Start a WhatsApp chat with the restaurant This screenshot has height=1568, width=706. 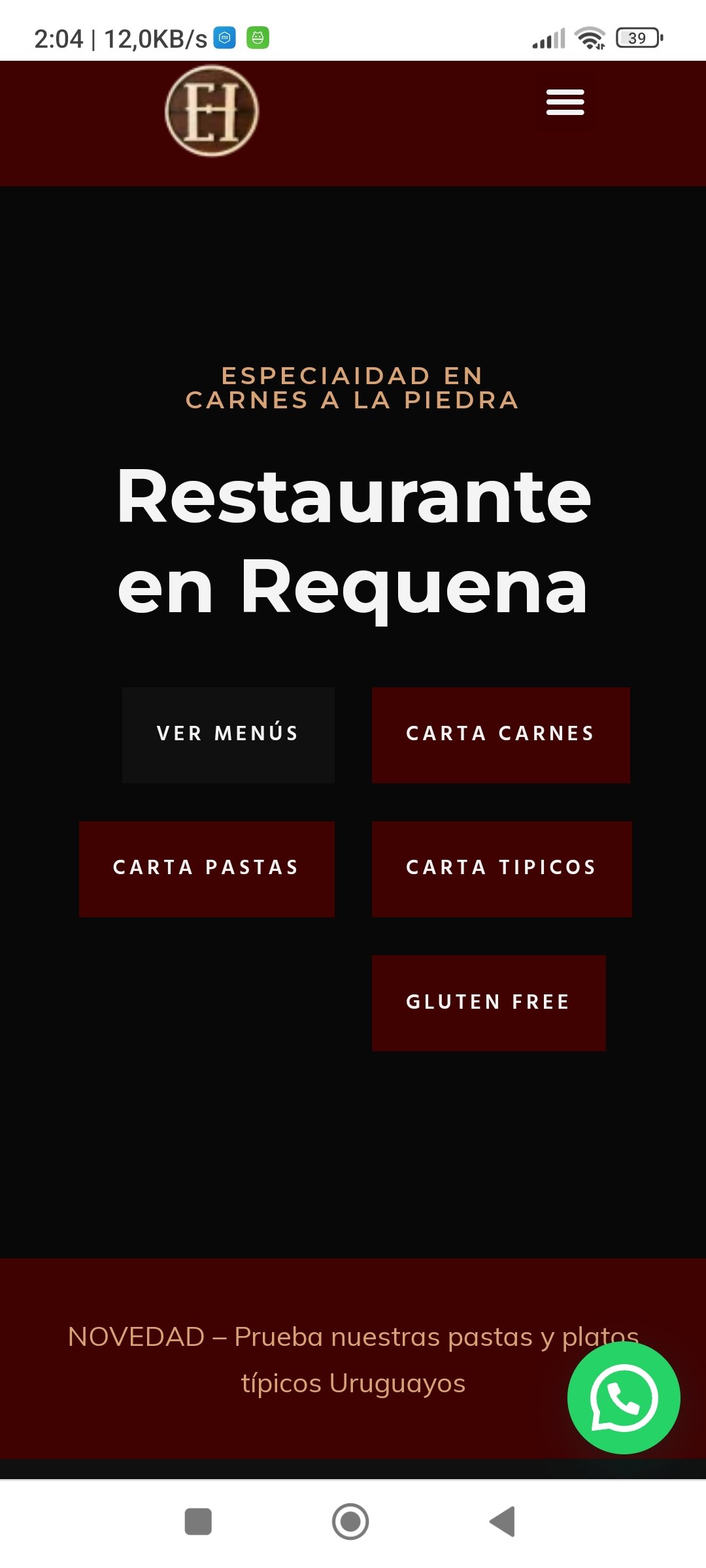tap(624, 1397)
